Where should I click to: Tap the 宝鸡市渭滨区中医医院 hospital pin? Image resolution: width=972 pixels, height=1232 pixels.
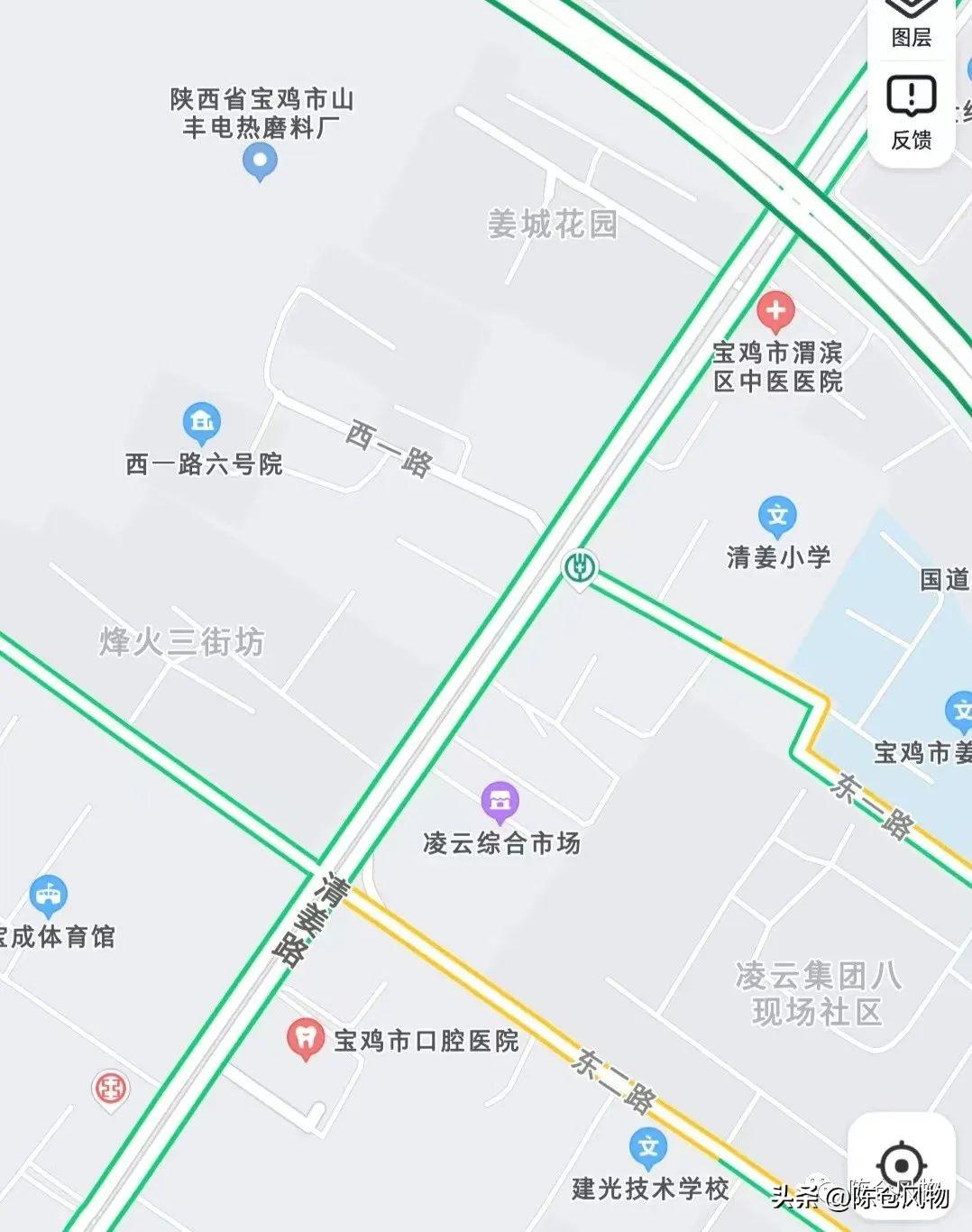point(775,312)
